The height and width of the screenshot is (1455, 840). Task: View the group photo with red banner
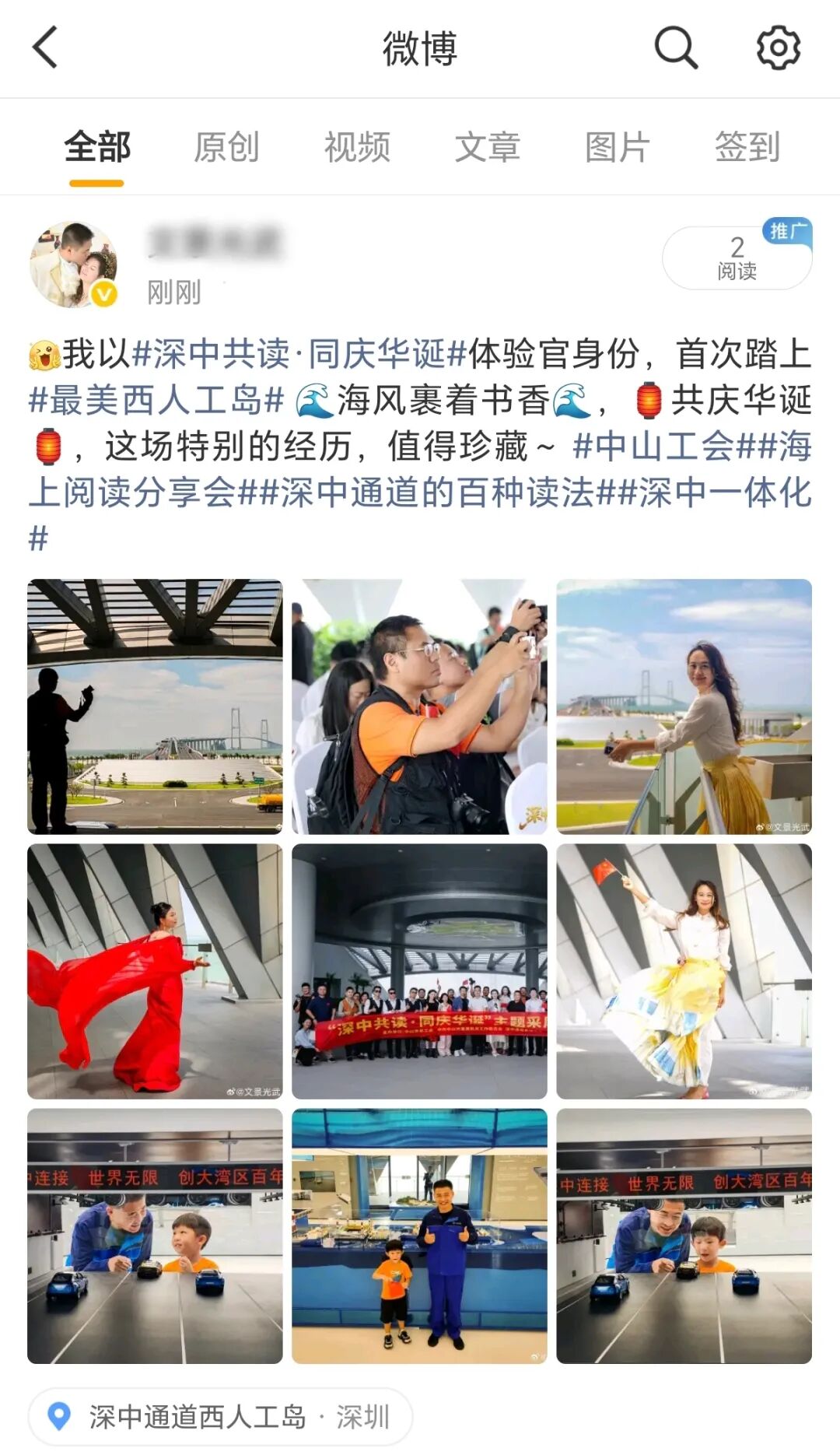click(419, 971)
